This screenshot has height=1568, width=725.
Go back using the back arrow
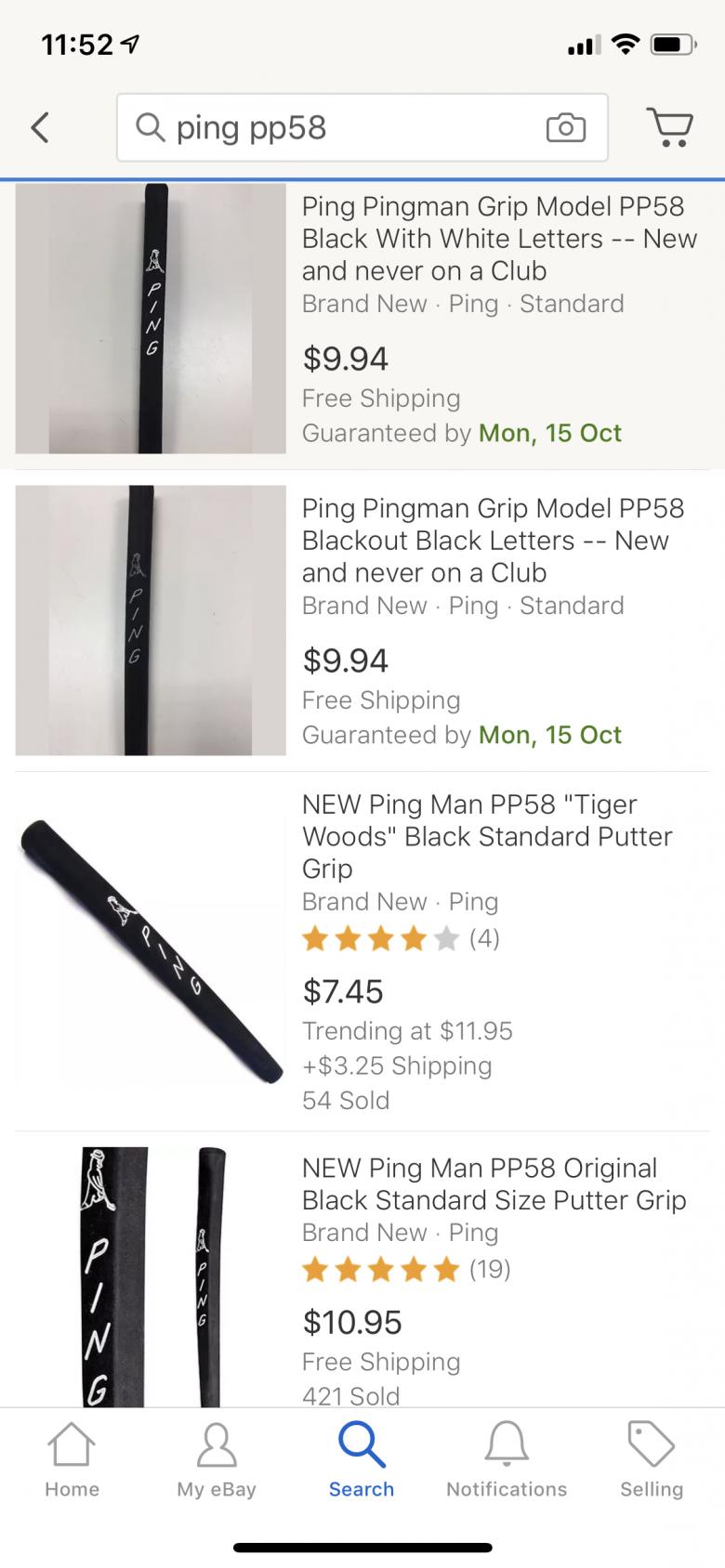coord(40,127)
